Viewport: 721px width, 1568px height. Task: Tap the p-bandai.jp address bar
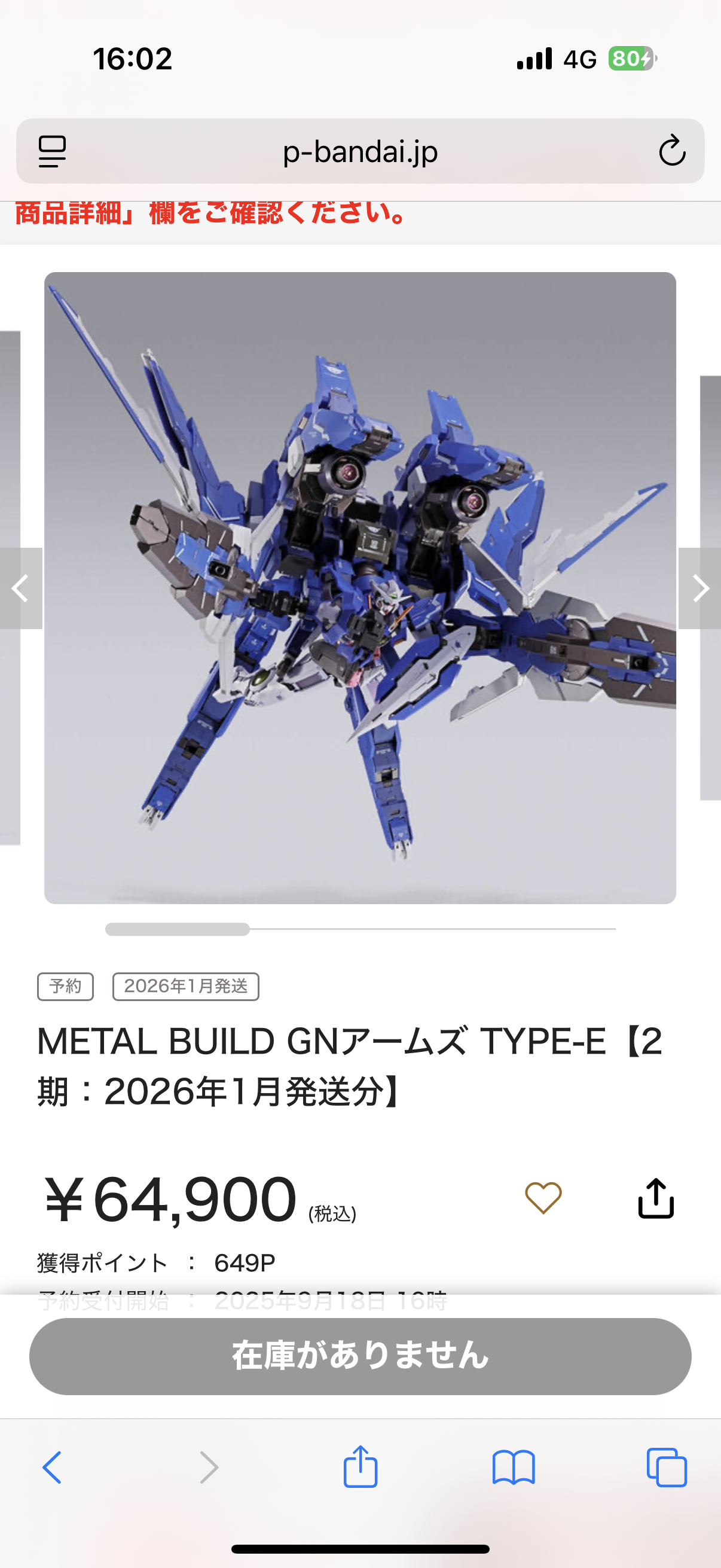(360, 151)
